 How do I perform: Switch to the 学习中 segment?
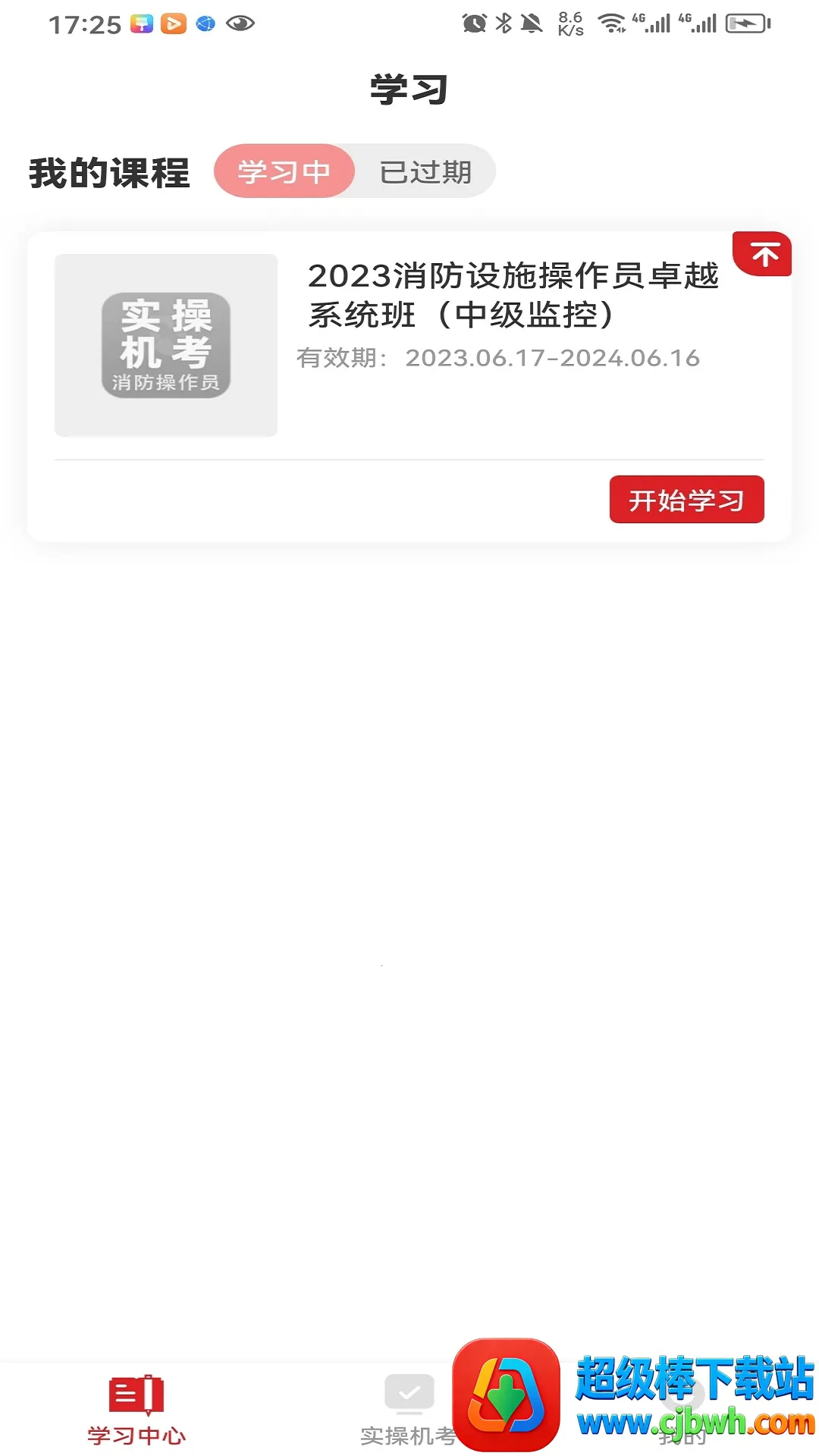click(x=284, y=171)
